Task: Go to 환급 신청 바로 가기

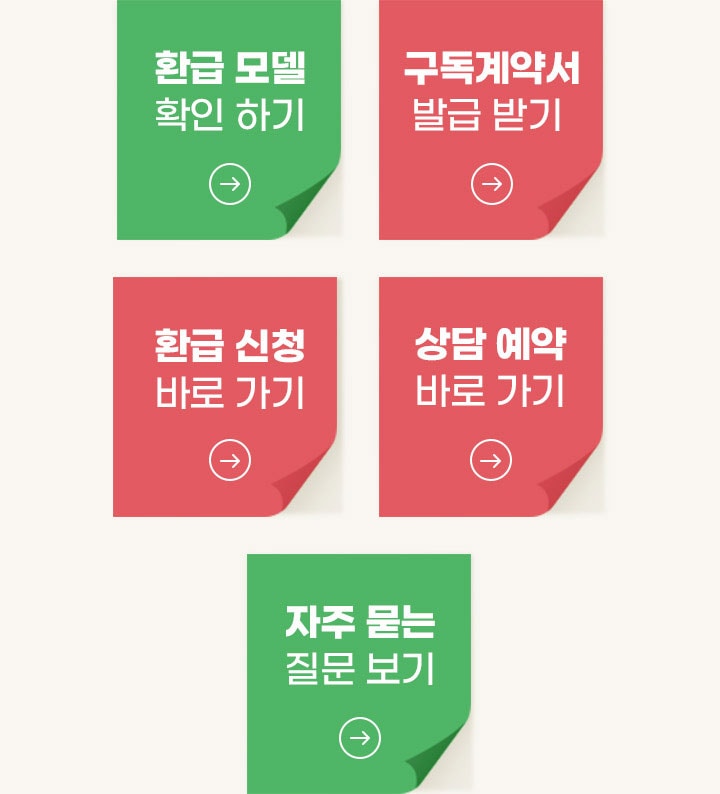Action: [229, 397]
